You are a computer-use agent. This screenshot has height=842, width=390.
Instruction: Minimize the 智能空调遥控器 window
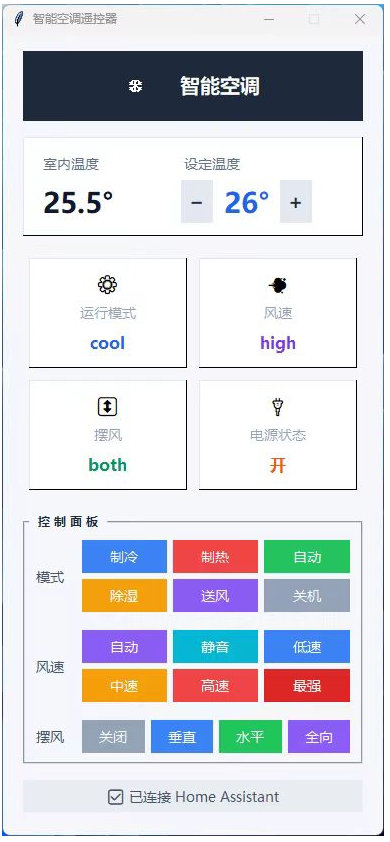[x=269, y=19]
